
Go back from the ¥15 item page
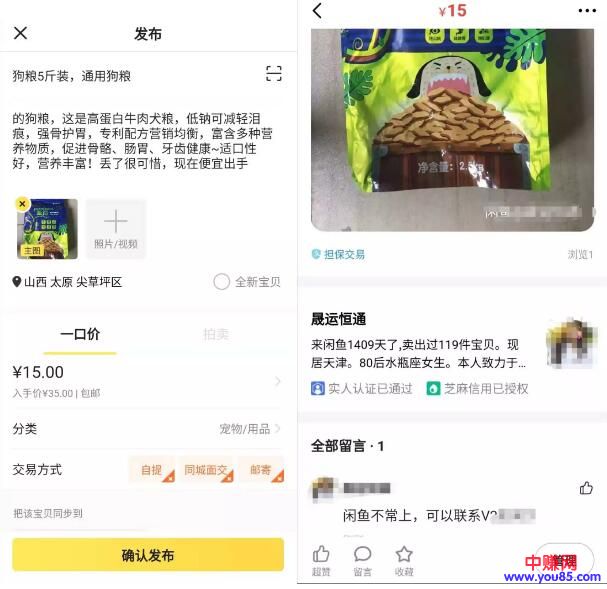317,11
